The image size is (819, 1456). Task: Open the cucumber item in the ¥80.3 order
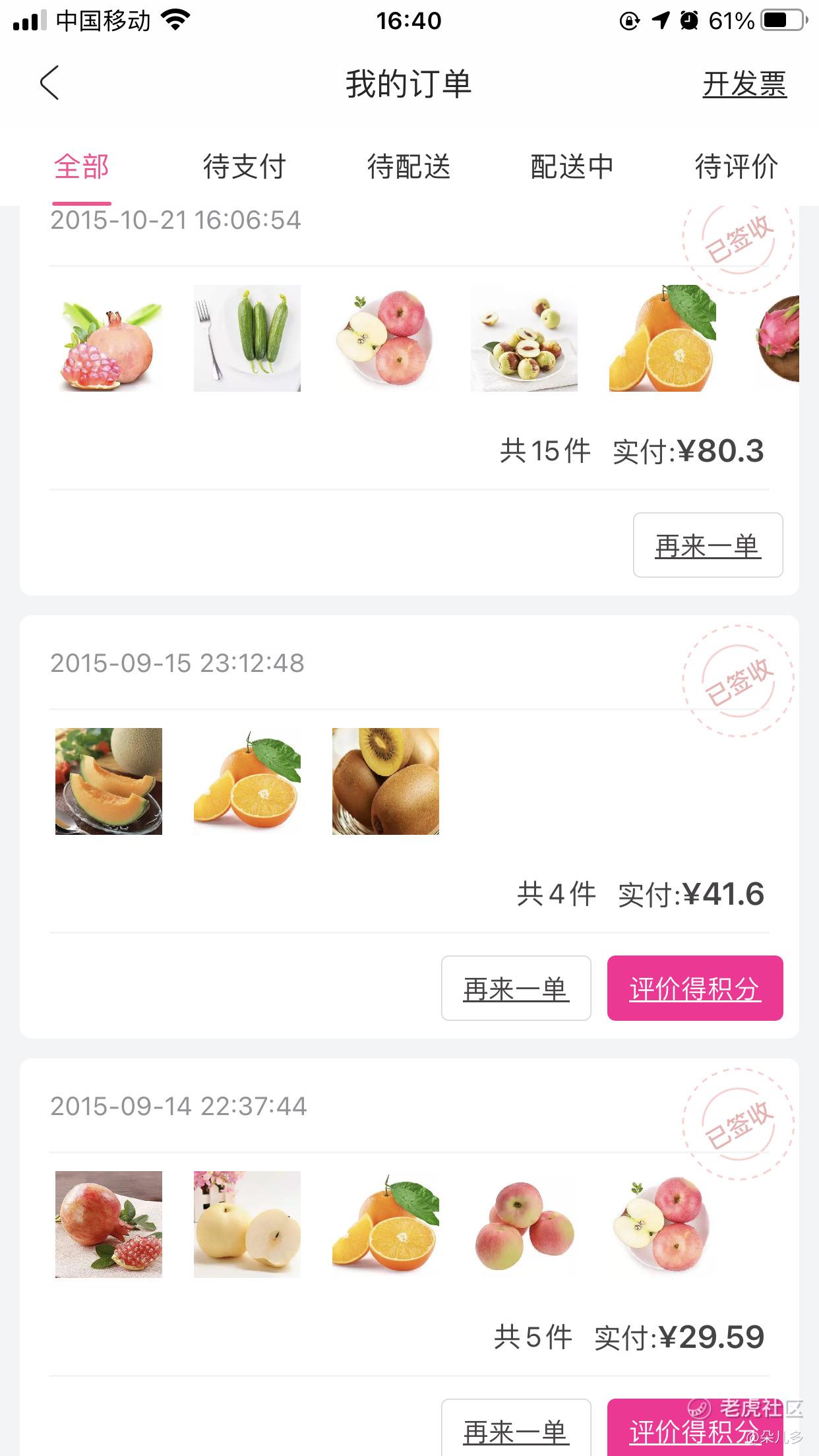click(247, 338)
